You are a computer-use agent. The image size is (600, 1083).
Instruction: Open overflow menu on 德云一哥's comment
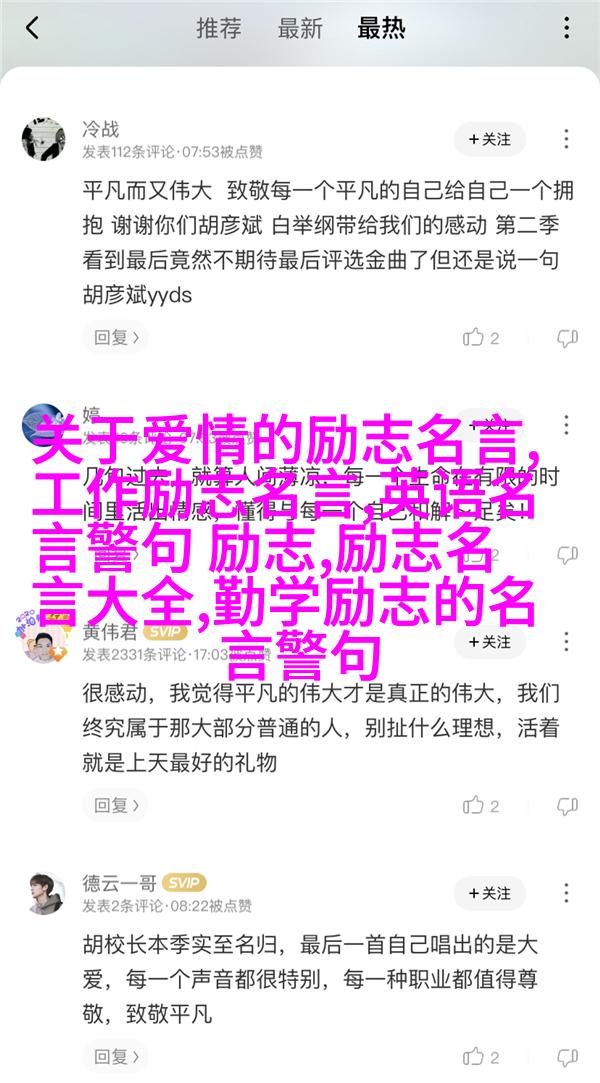pos(567,893)
